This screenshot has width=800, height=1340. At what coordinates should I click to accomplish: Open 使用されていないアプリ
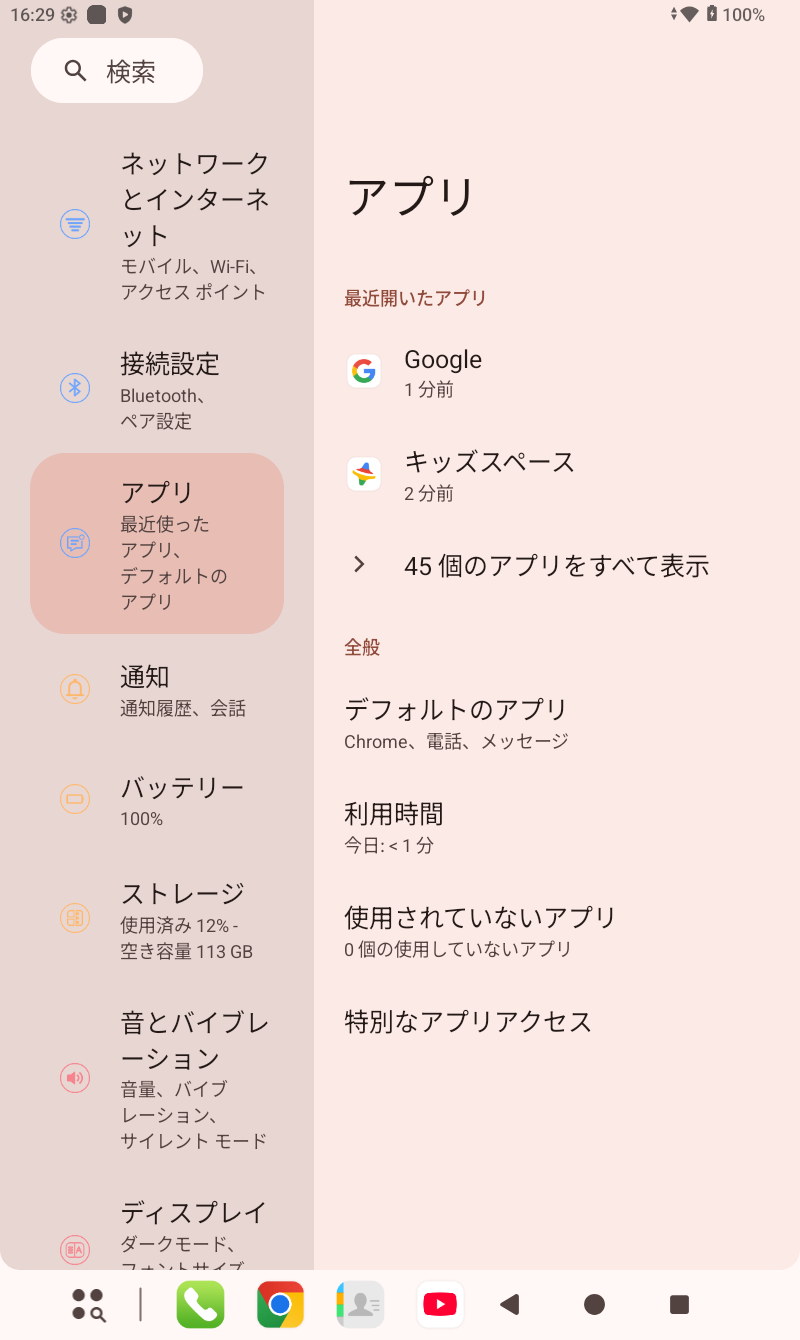tap(557, 932)
